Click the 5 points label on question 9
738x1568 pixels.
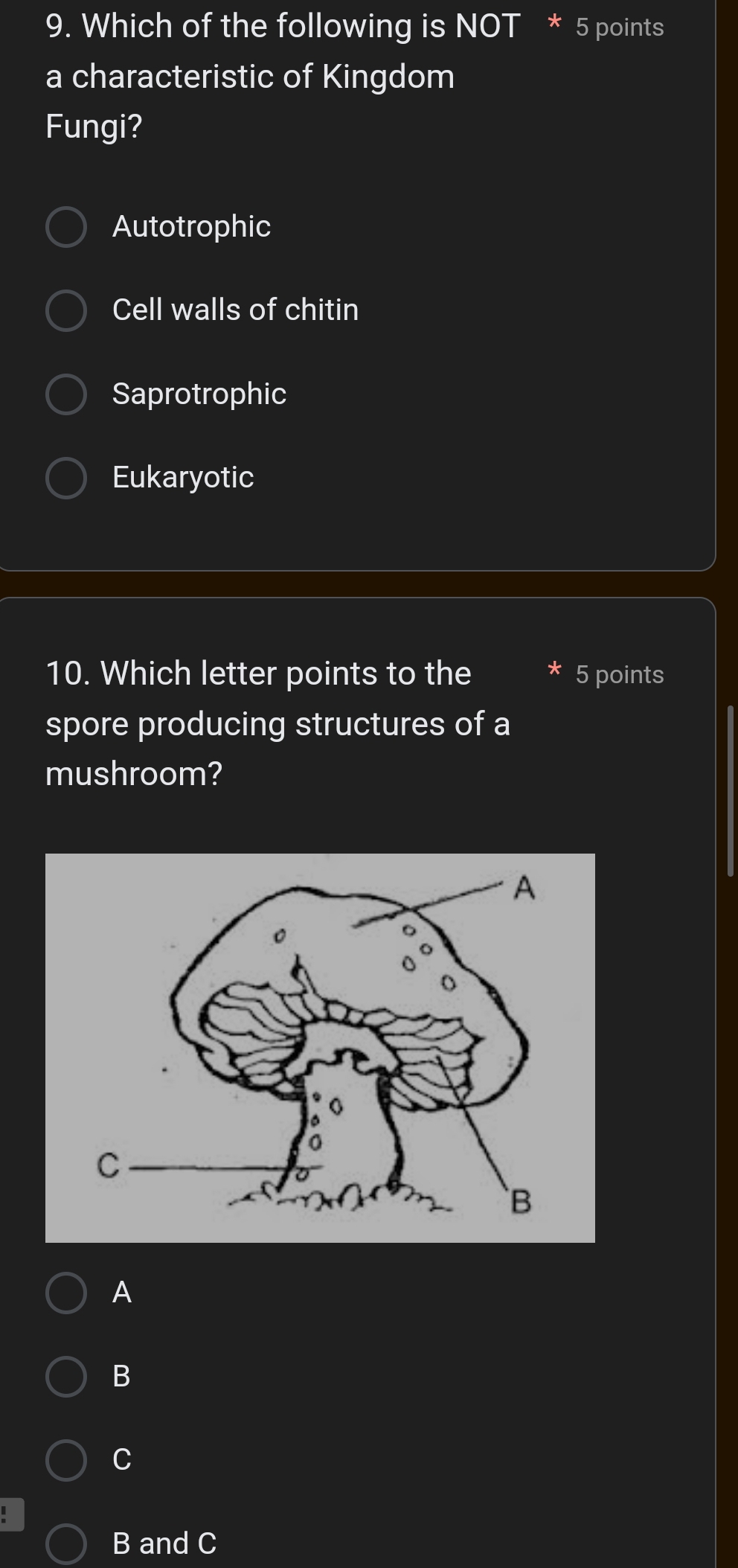pyautogui.click(x=618, y=28)
